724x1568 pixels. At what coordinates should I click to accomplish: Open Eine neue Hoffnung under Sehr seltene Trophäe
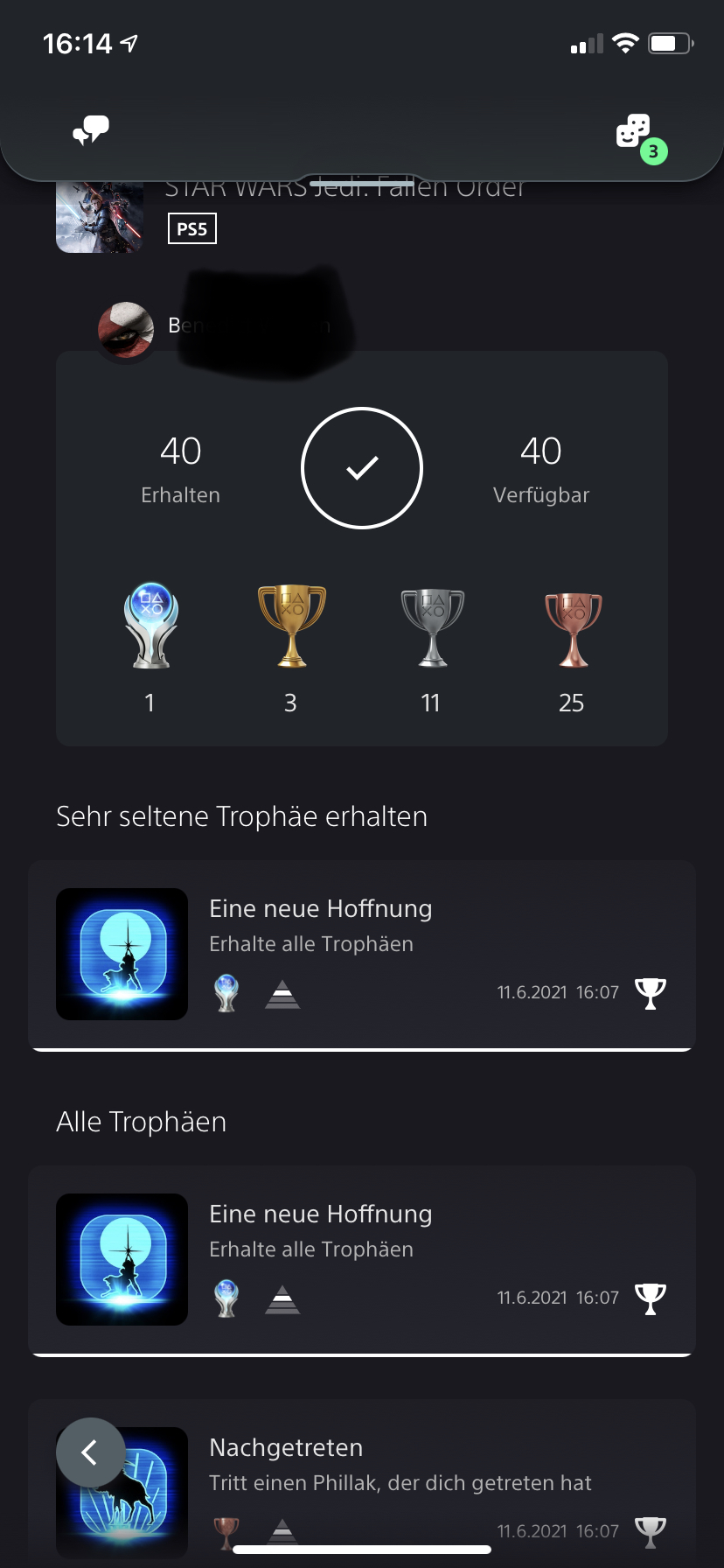point(361,954)
